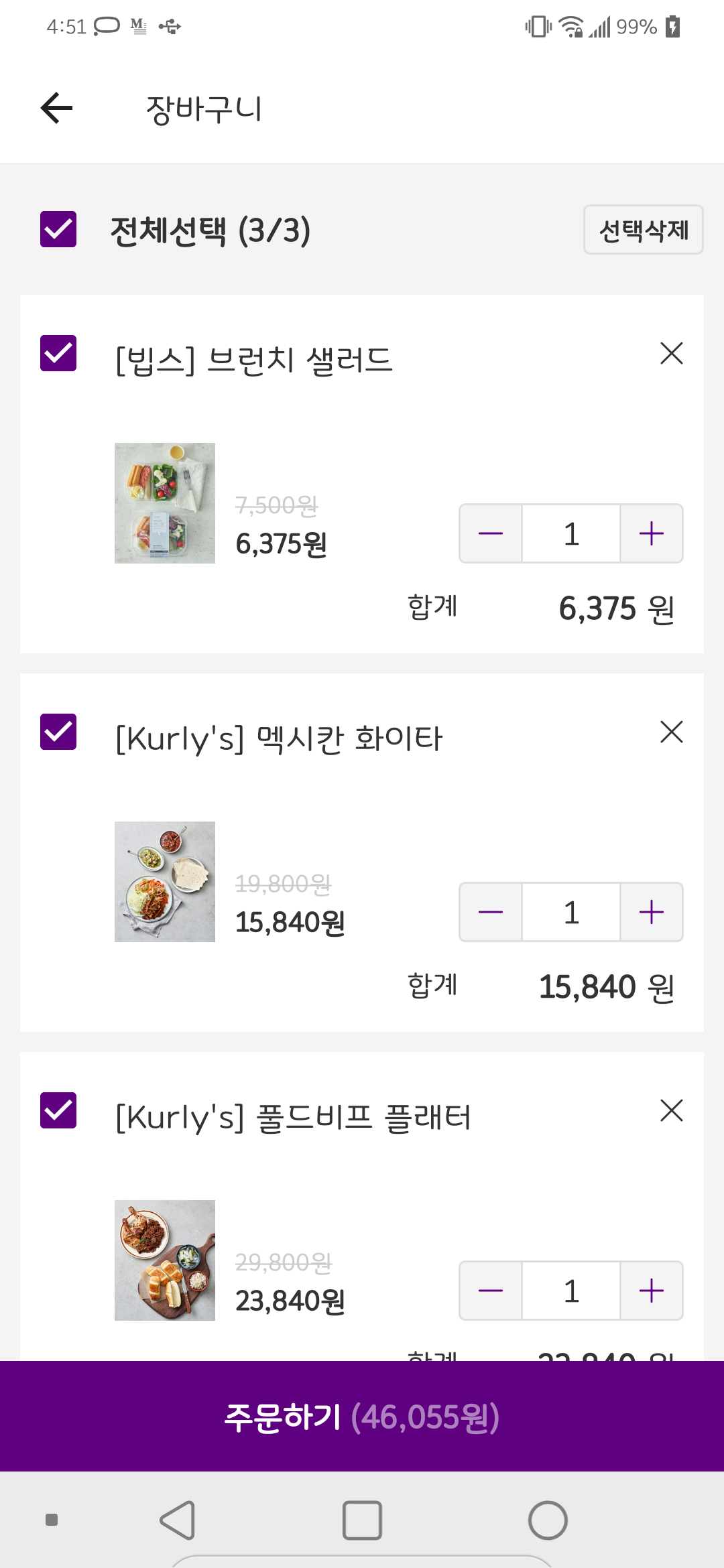Decrease quantity of 멕시칸 화이타
The image size is (724, 1568).
pos(491,912)
